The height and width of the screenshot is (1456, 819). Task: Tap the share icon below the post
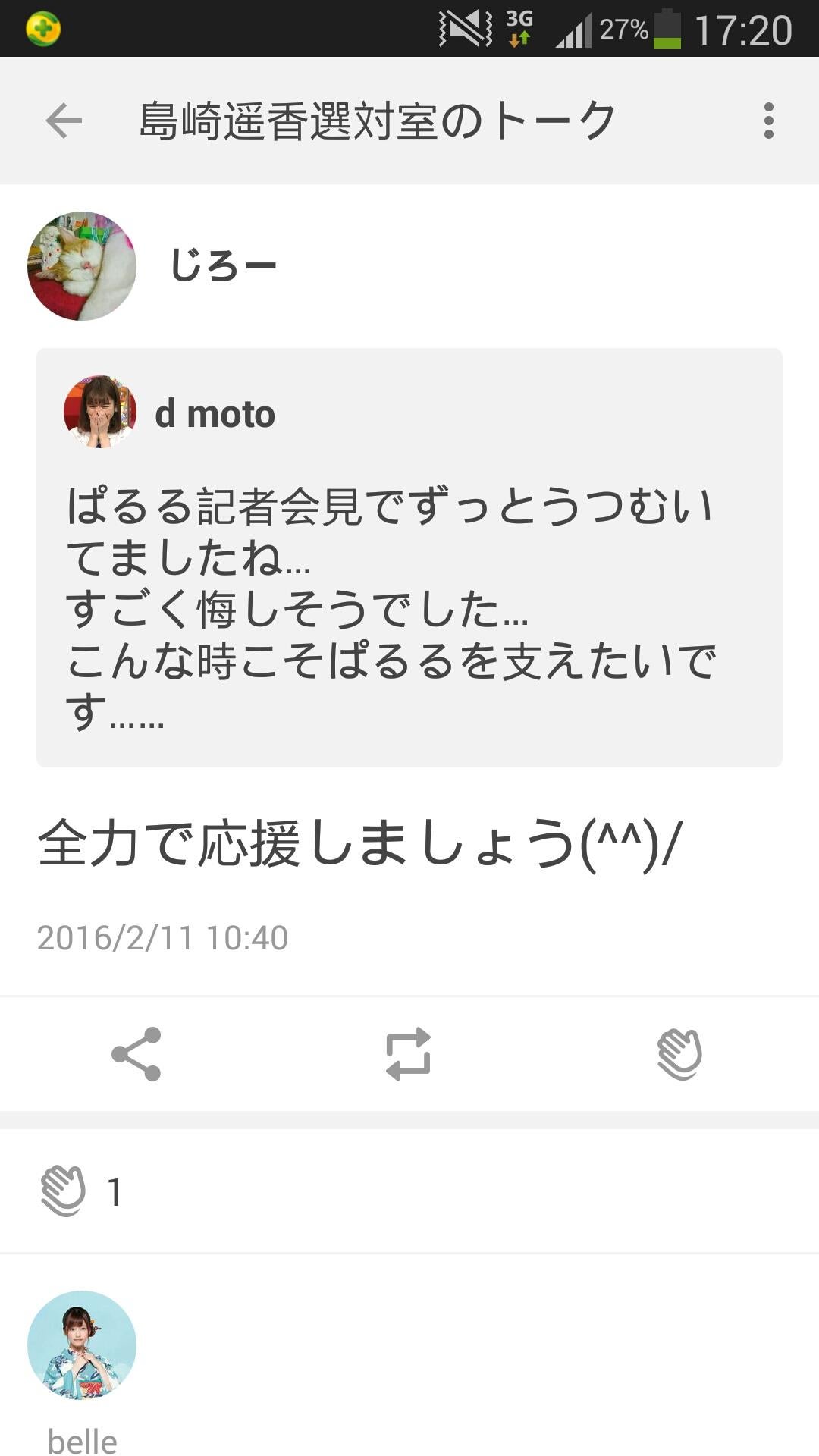click(138, 1054)
